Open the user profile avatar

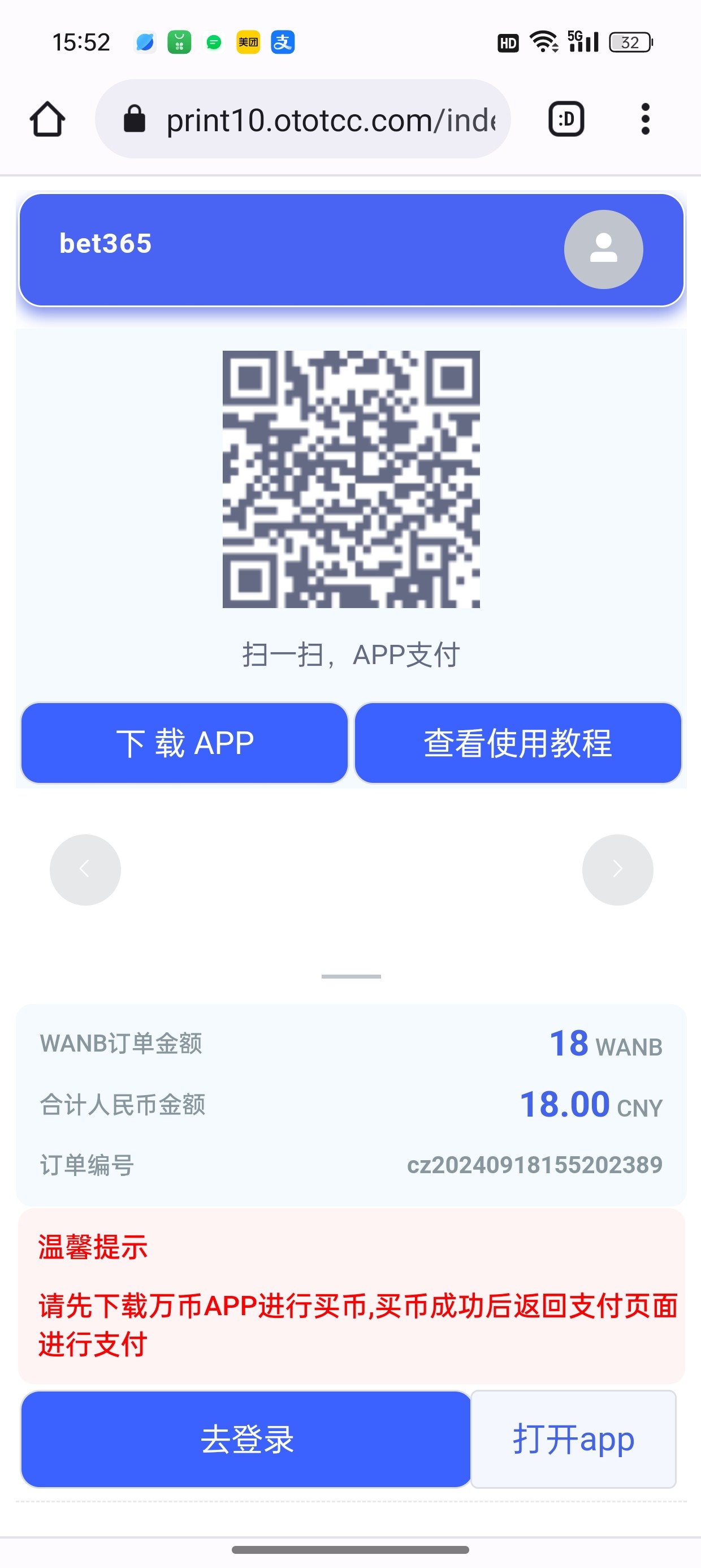pos(603,249)
